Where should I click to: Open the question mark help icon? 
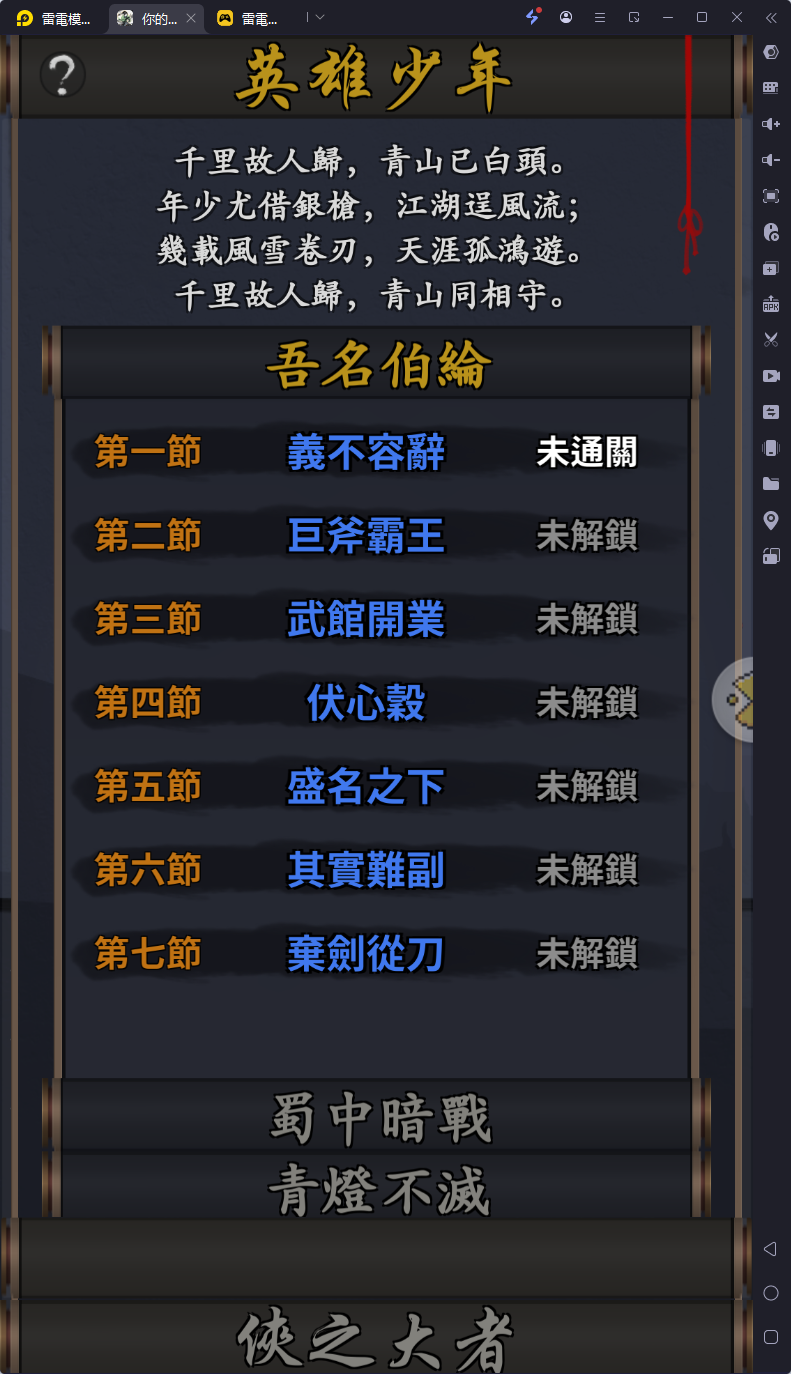pos(62,74)
